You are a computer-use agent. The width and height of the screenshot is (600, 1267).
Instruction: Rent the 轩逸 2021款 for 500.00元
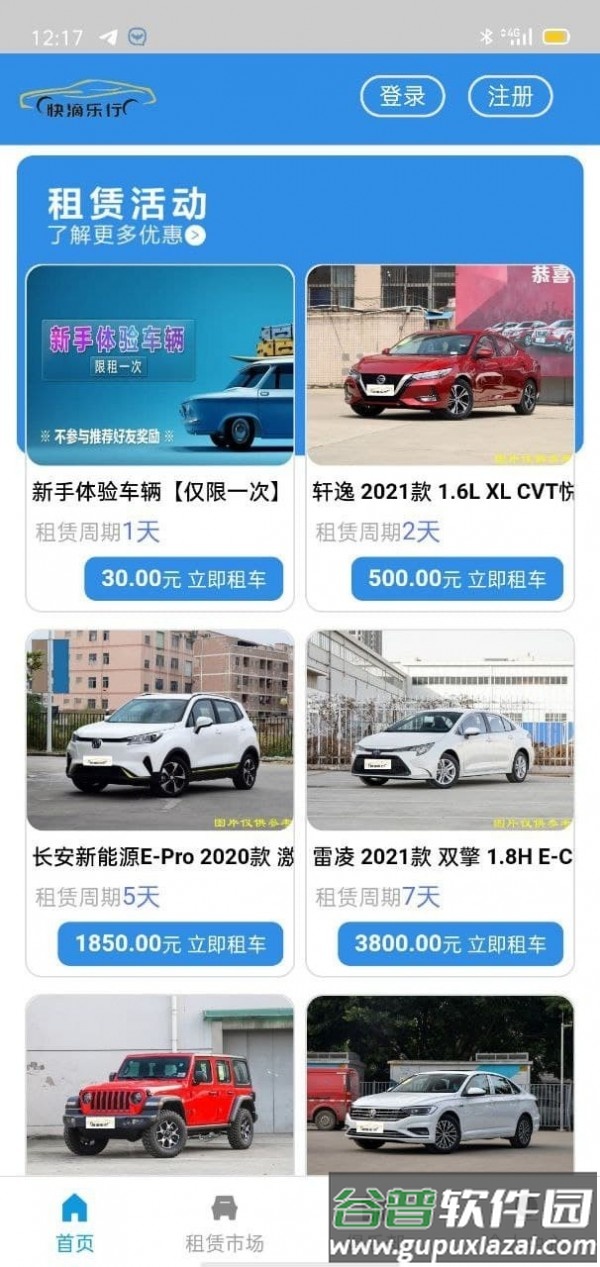coord(457,579)
